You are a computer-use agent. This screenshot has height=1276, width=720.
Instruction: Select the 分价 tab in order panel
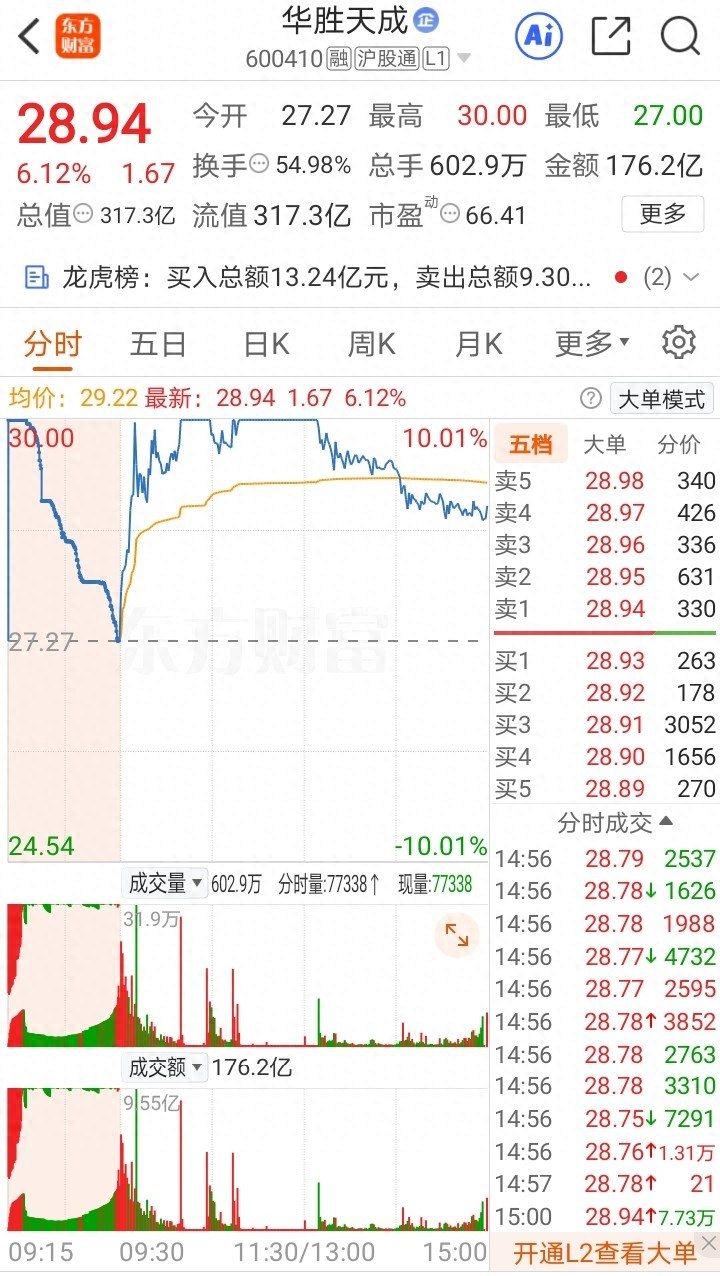click(679, 445)
